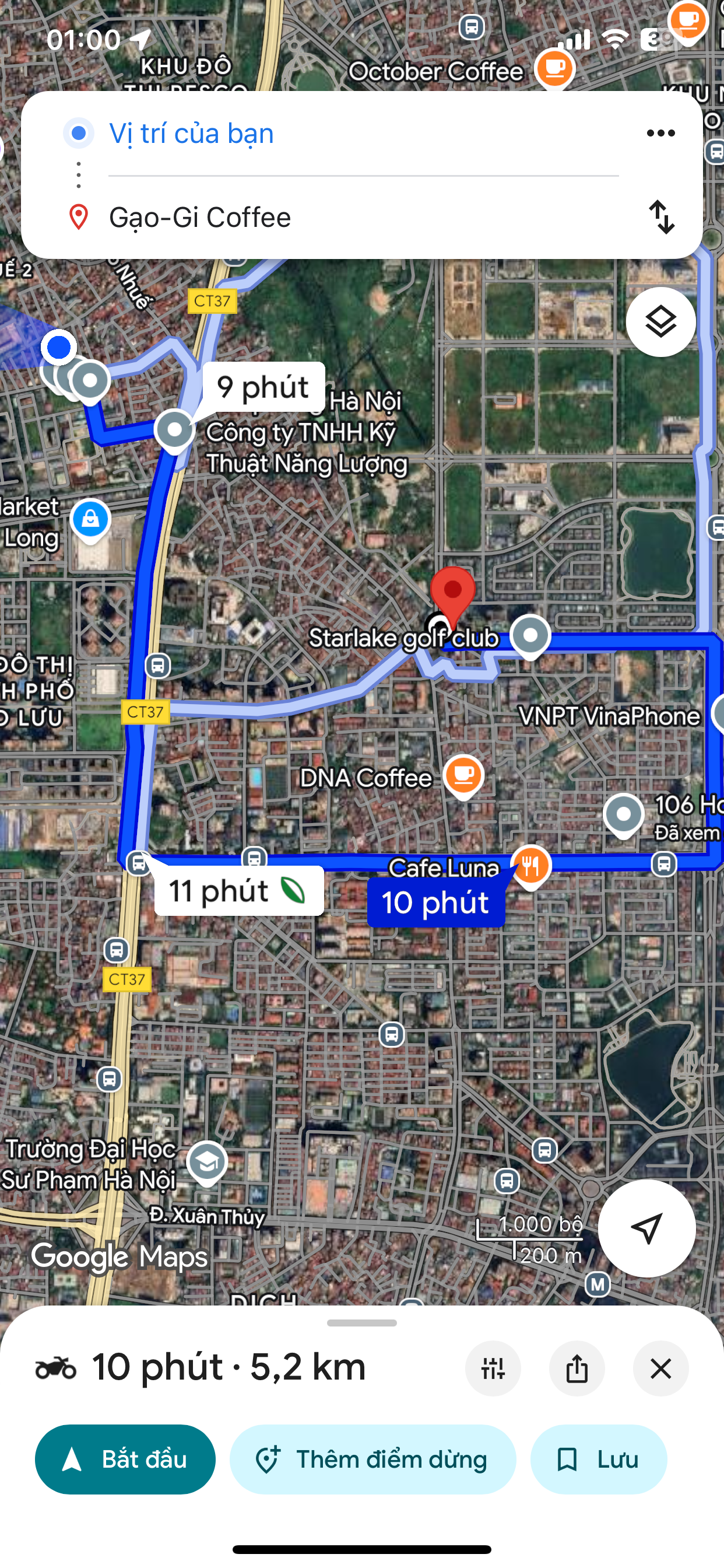The height and width of the screenshot is (1568, 724).
Task: Select the 10 phút route label
Action: [435, 902]
